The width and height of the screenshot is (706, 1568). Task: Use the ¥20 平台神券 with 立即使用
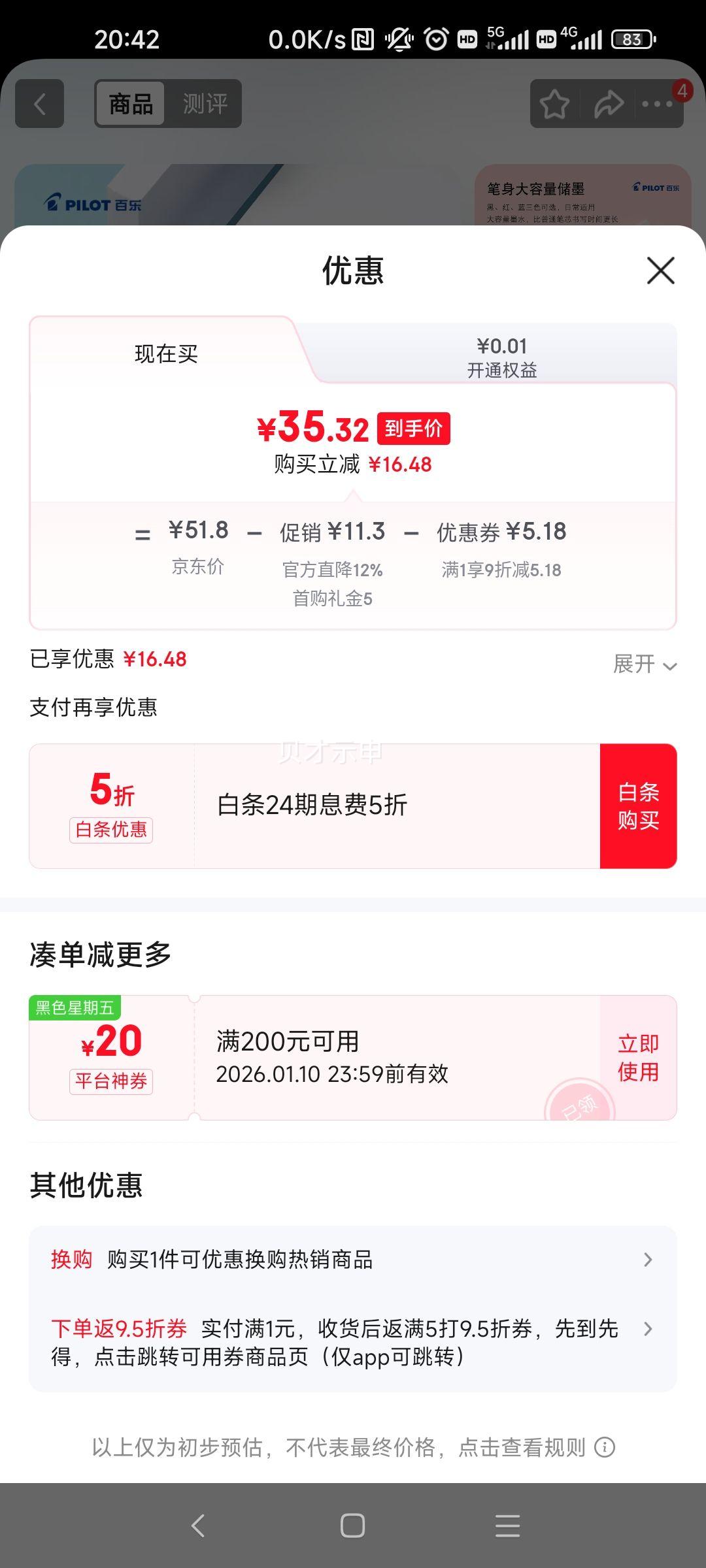coord(638,1058)
